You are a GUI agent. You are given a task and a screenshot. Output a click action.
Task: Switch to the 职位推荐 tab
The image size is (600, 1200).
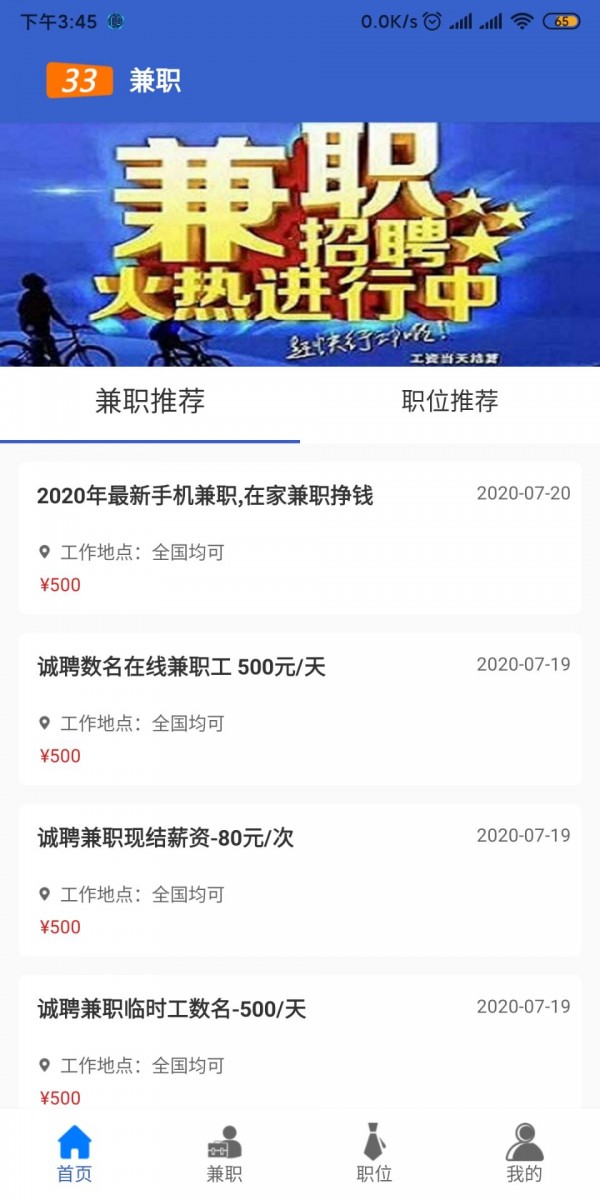(450, 402)
